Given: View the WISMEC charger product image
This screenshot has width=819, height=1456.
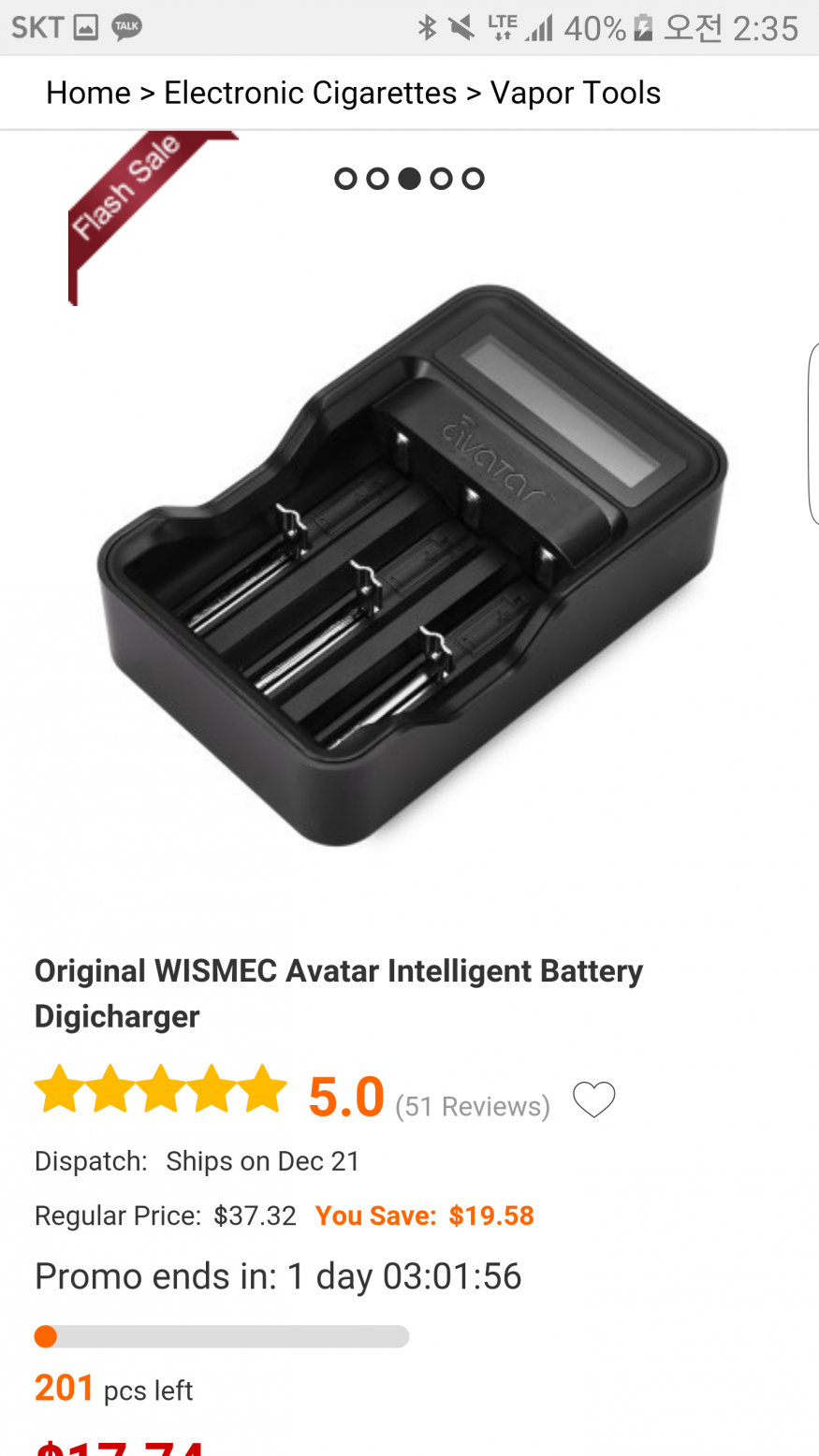Looking at the screenshot, I should 412,561.
